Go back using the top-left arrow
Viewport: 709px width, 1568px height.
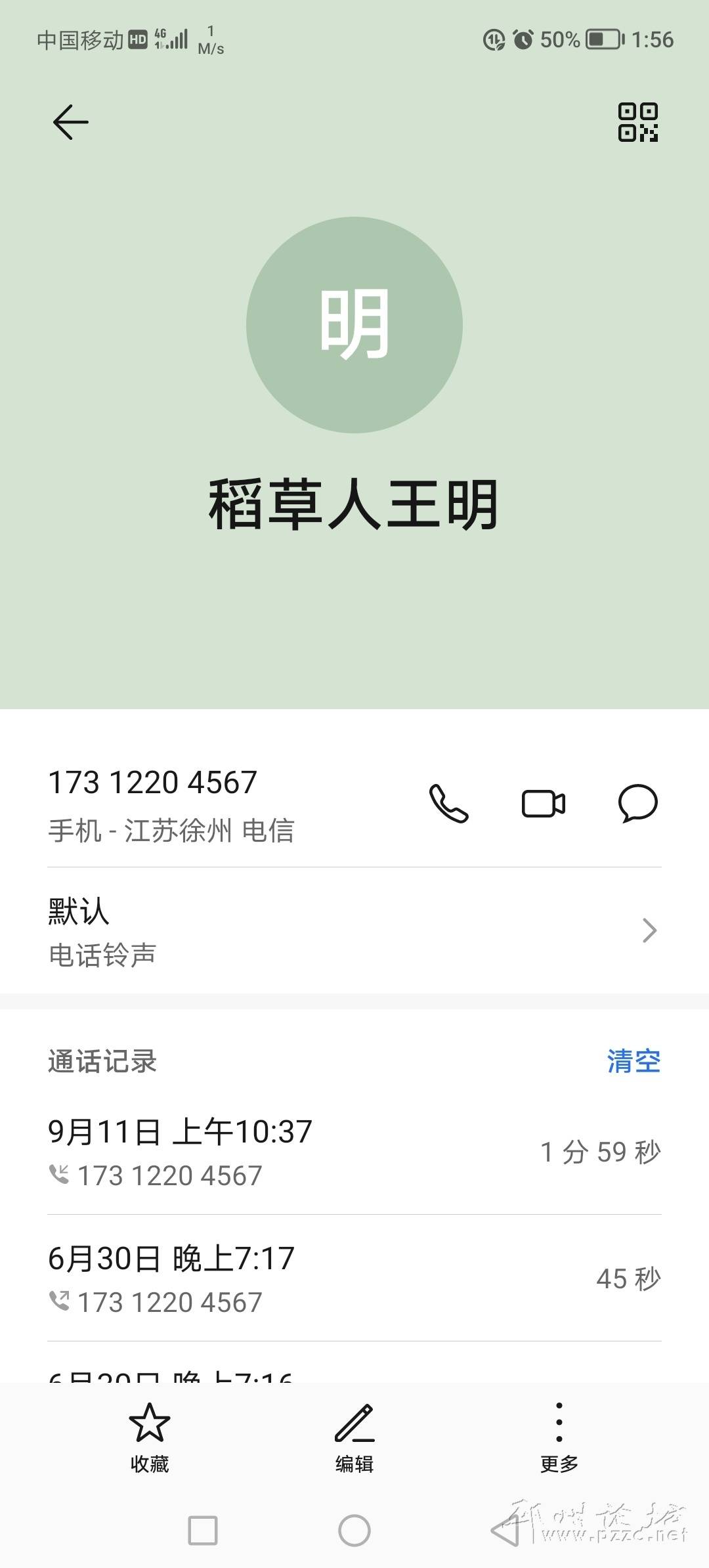pyautogui.click(x=70, y=122)
